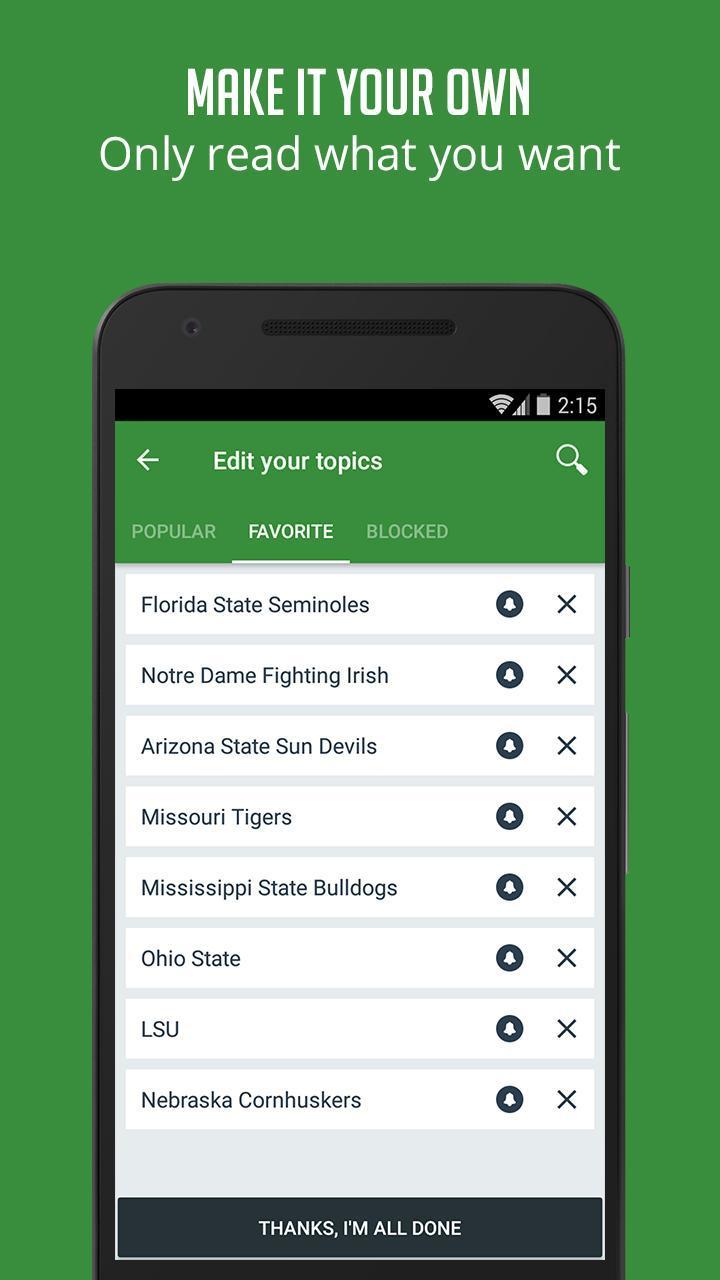
Task: Remove LSU from favorites with the X
Action: point(566,1028)
